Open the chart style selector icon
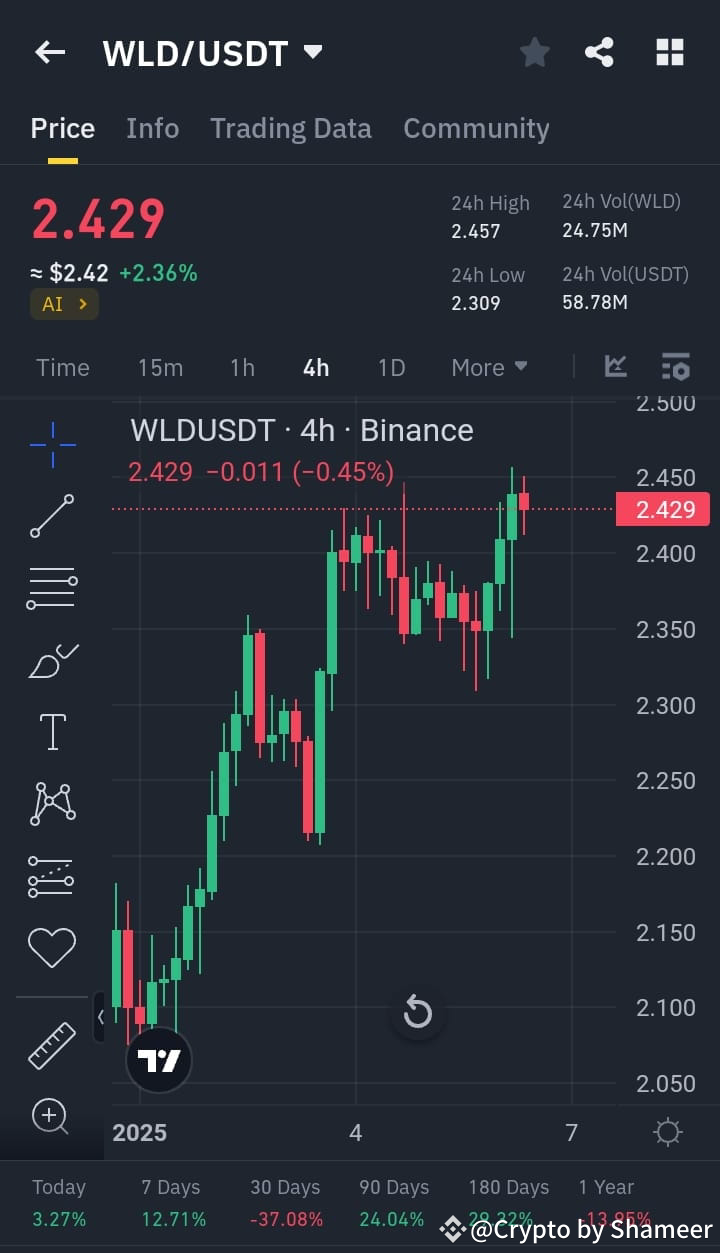 (x=615, y=367)
